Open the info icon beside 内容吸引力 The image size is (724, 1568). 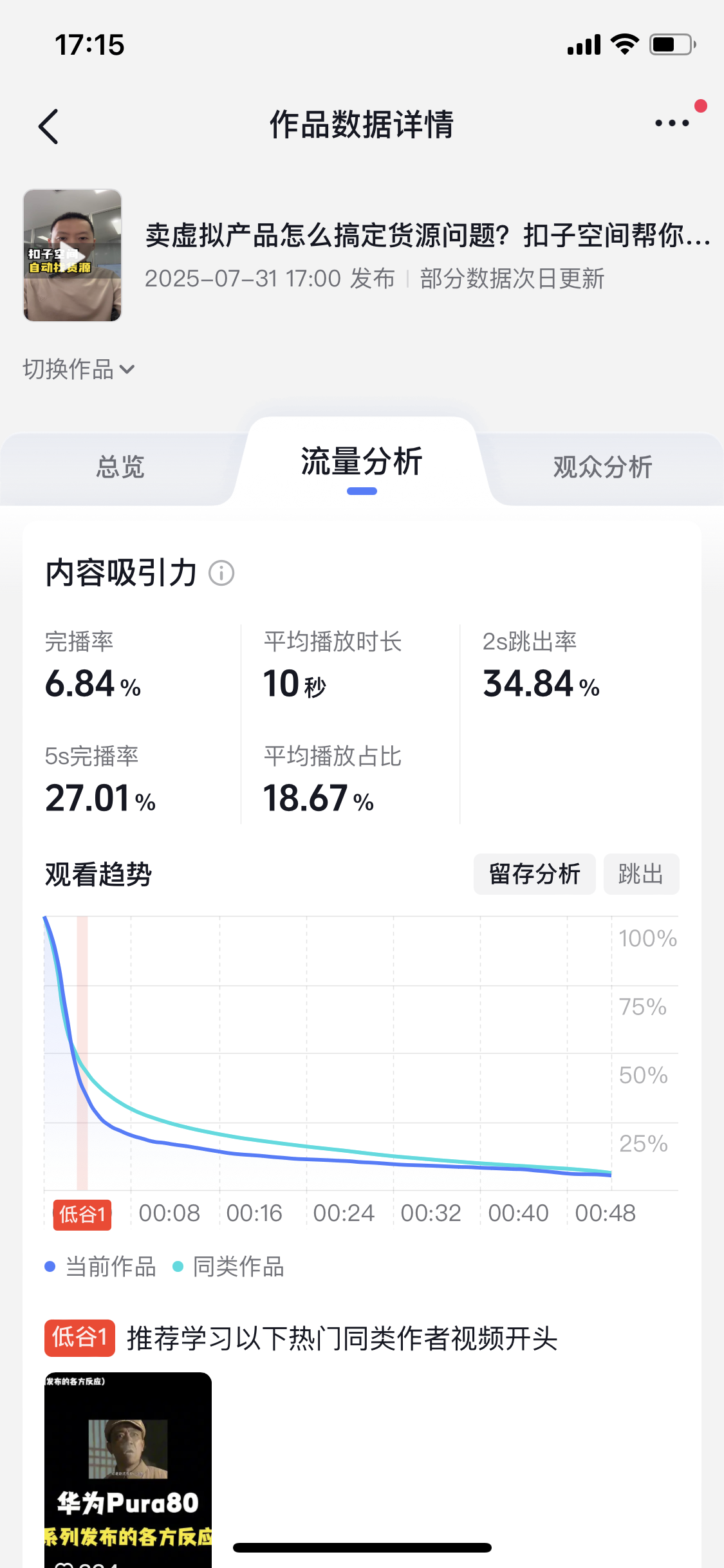coord(221,573)
